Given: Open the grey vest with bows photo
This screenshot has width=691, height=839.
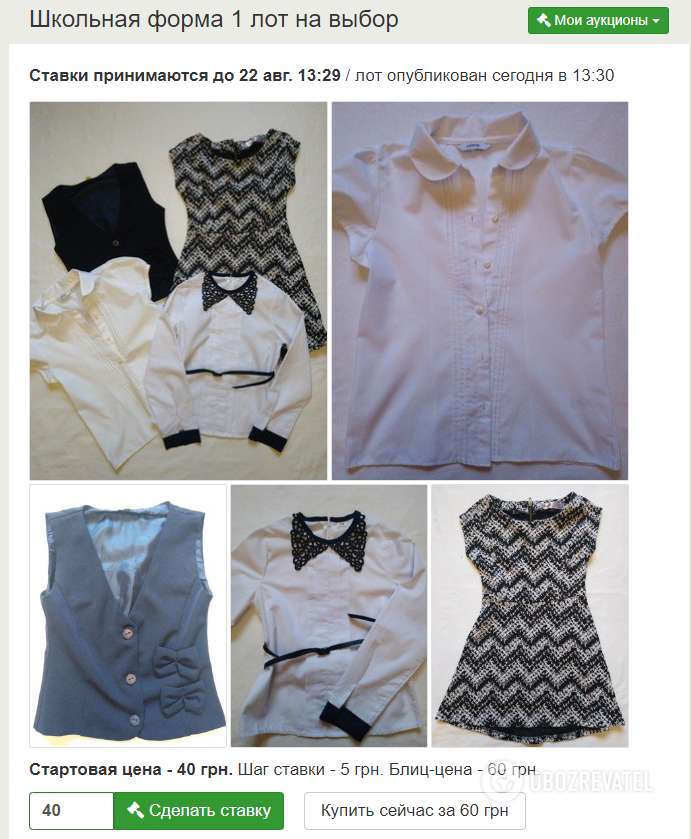Looking at the screenshot, I should [128, 615].
